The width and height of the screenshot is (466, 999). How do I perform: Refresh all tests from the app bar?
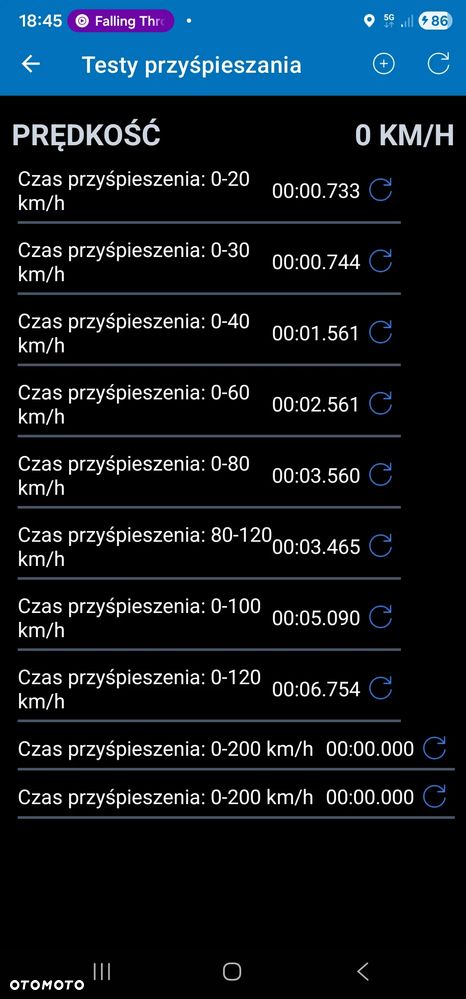click(438, 64)
